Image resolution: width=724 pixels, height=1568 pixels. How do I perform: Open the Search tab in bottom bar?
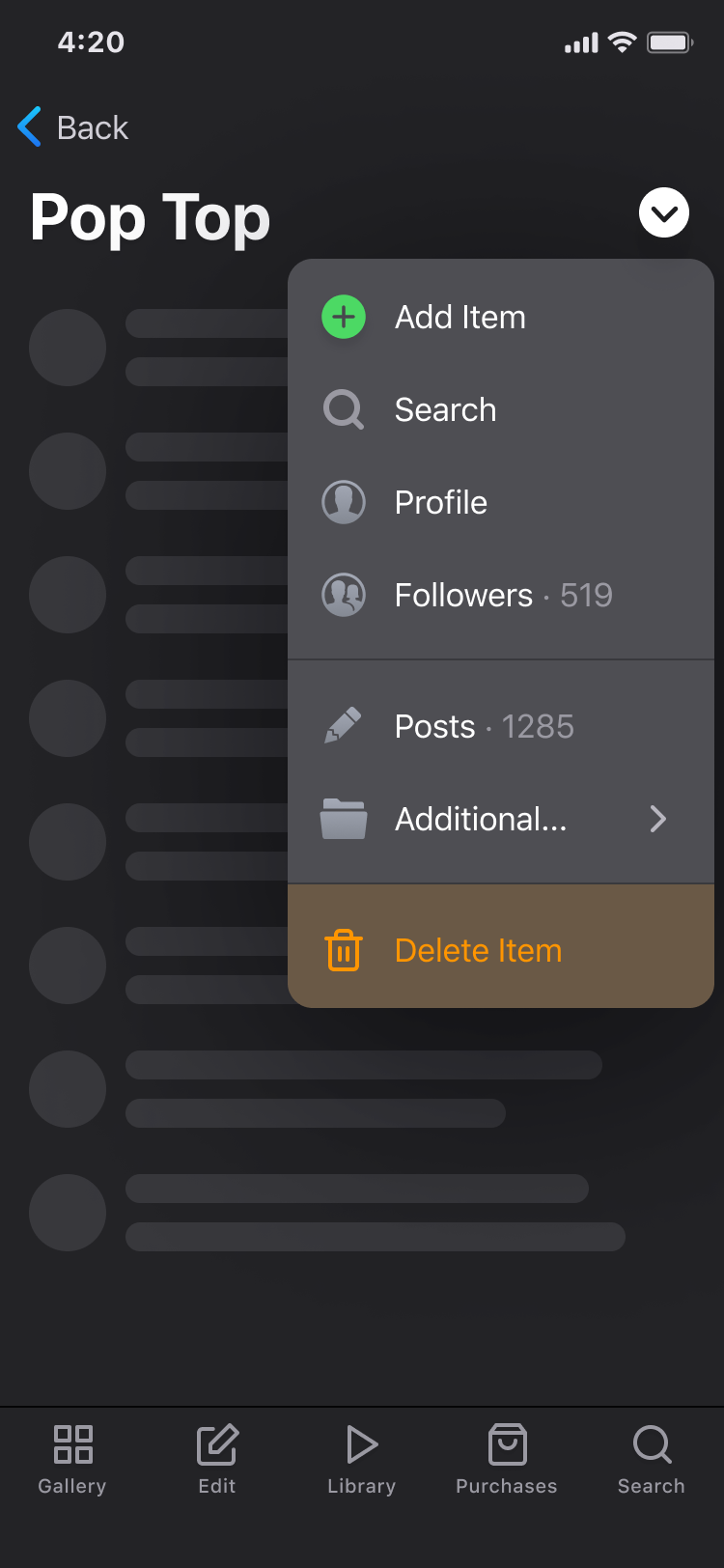651,1445
